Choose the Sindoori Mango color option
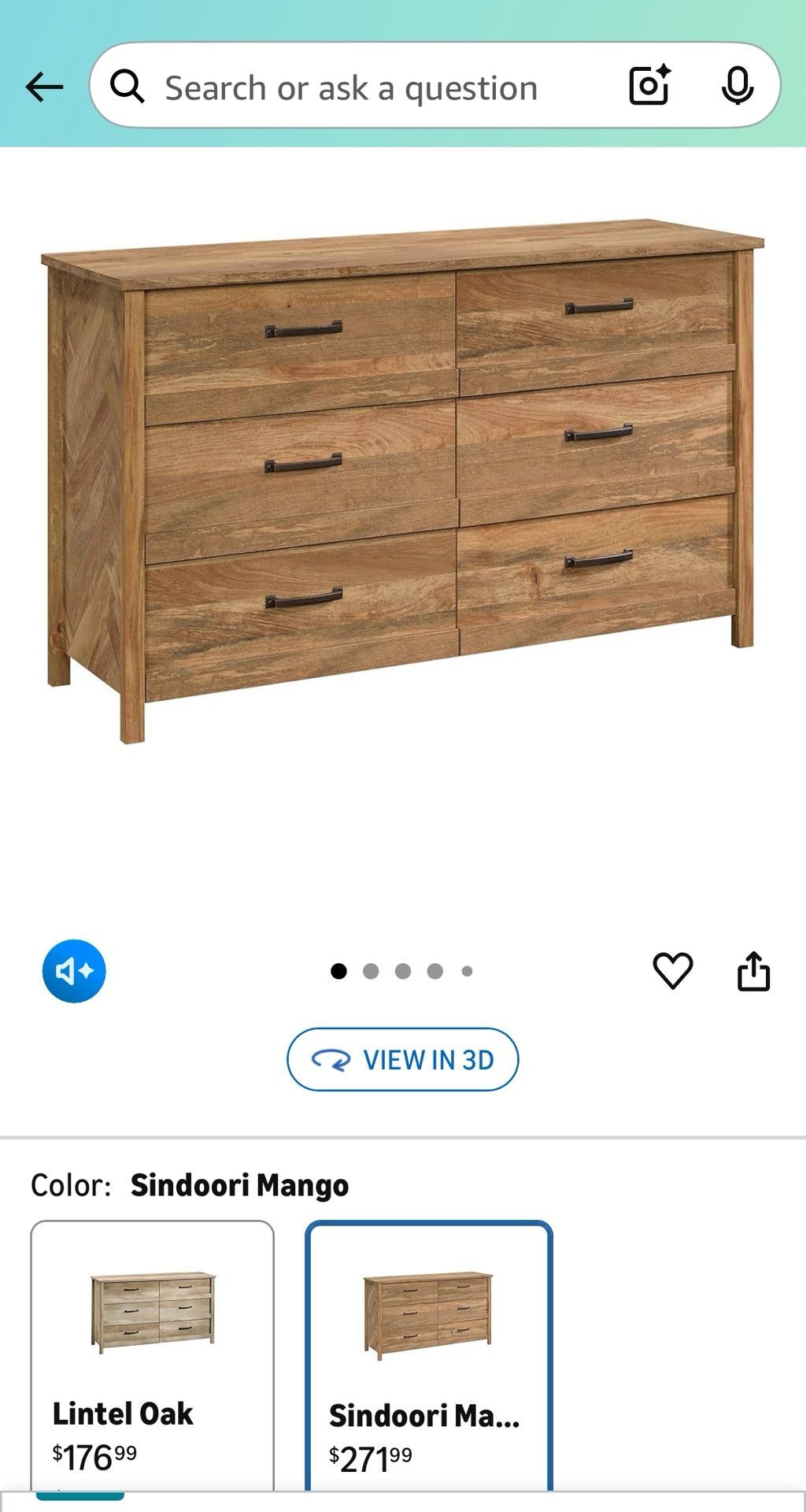 [428, 1354]
